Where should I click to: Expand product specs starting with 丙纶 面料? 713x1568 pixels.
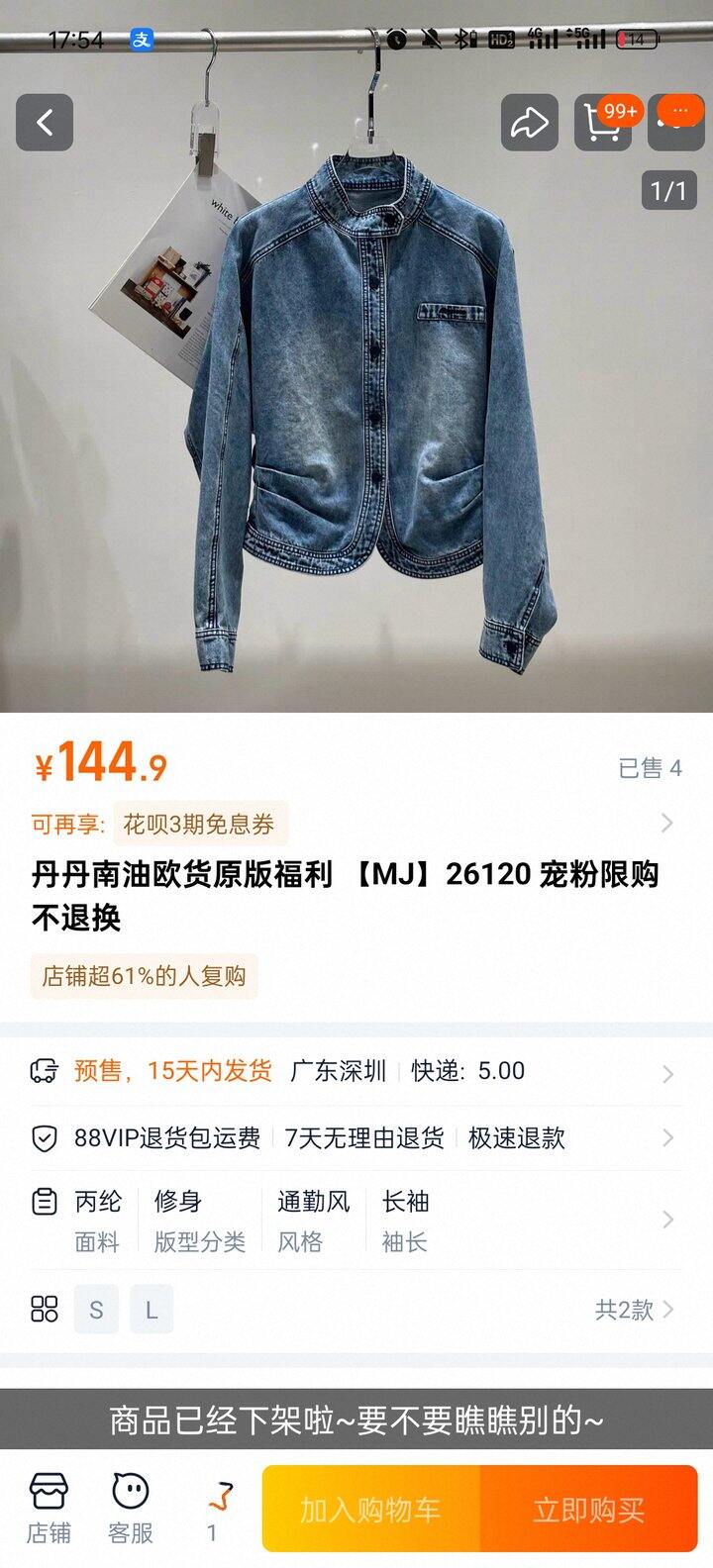[356, 1220]
